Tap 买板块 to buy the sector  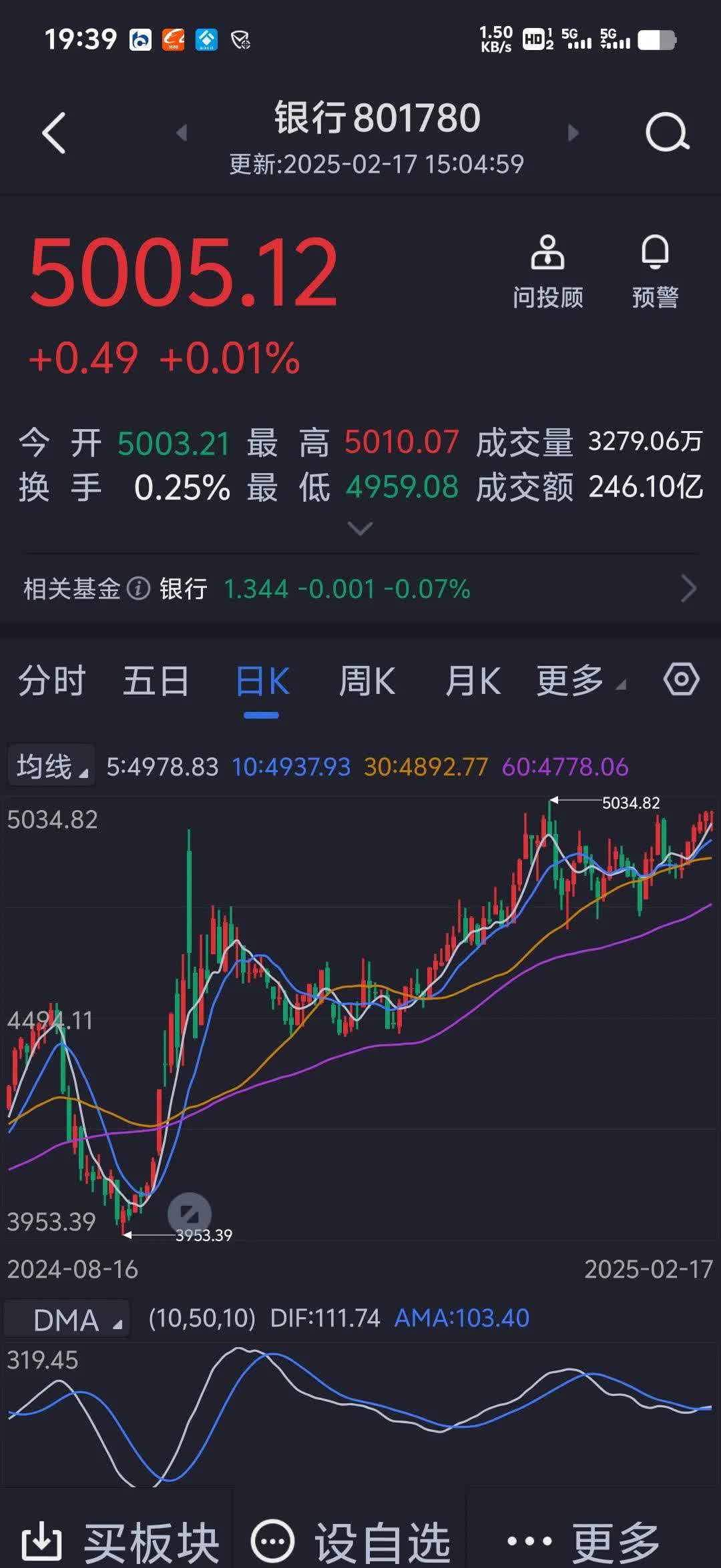coord(120,1541)
